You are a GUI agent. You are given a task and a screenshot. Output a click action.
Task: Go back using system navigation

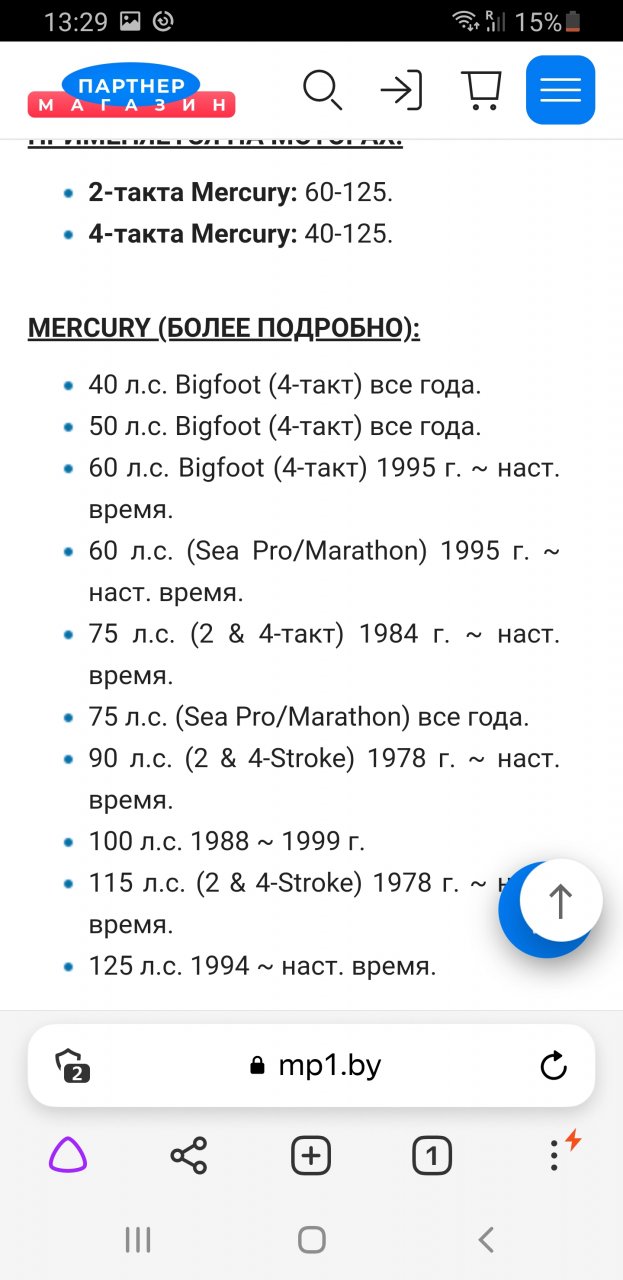[x=486, y=1240]
